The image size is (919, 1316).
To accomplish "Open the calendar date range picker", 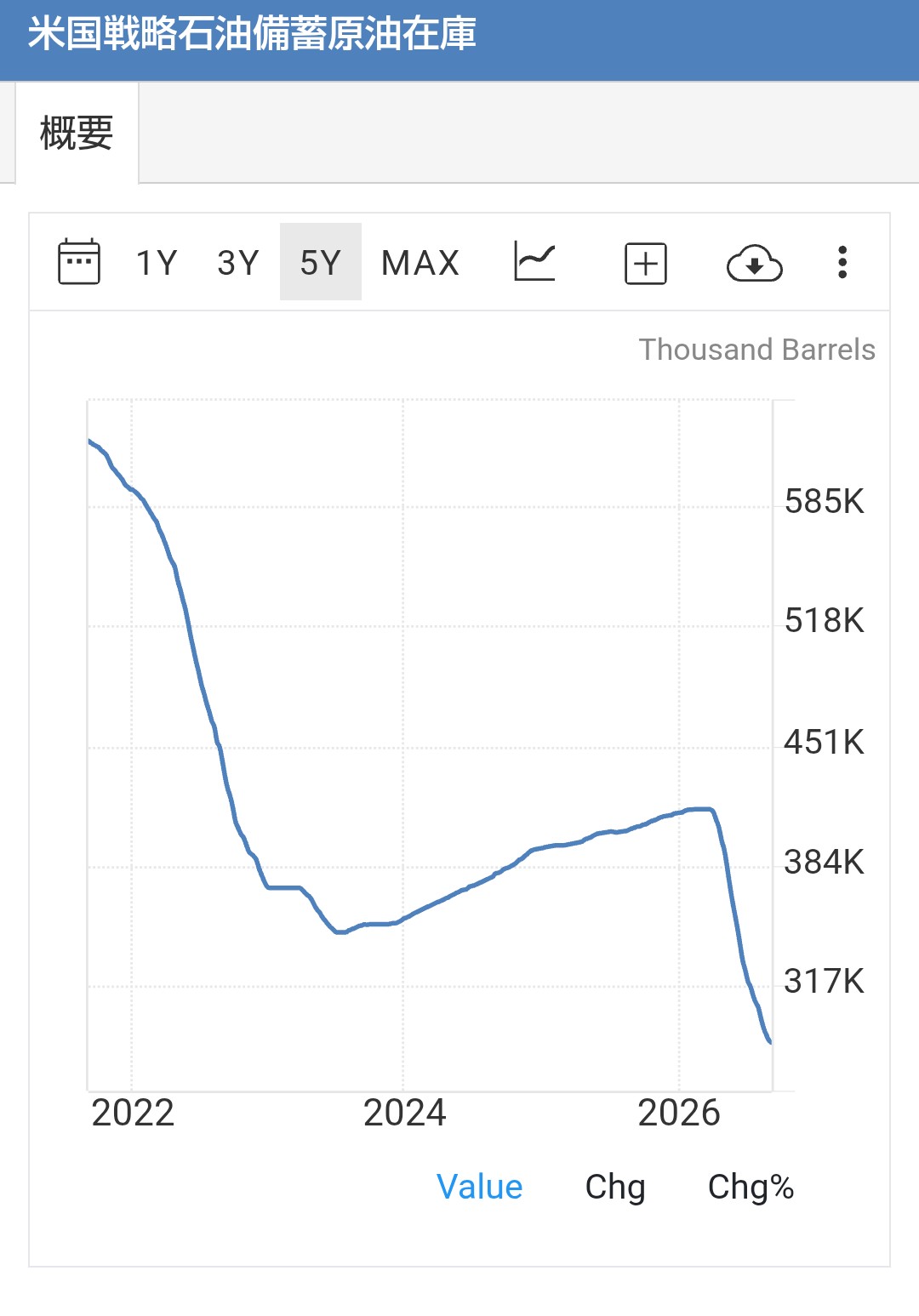I will [78, 262].
